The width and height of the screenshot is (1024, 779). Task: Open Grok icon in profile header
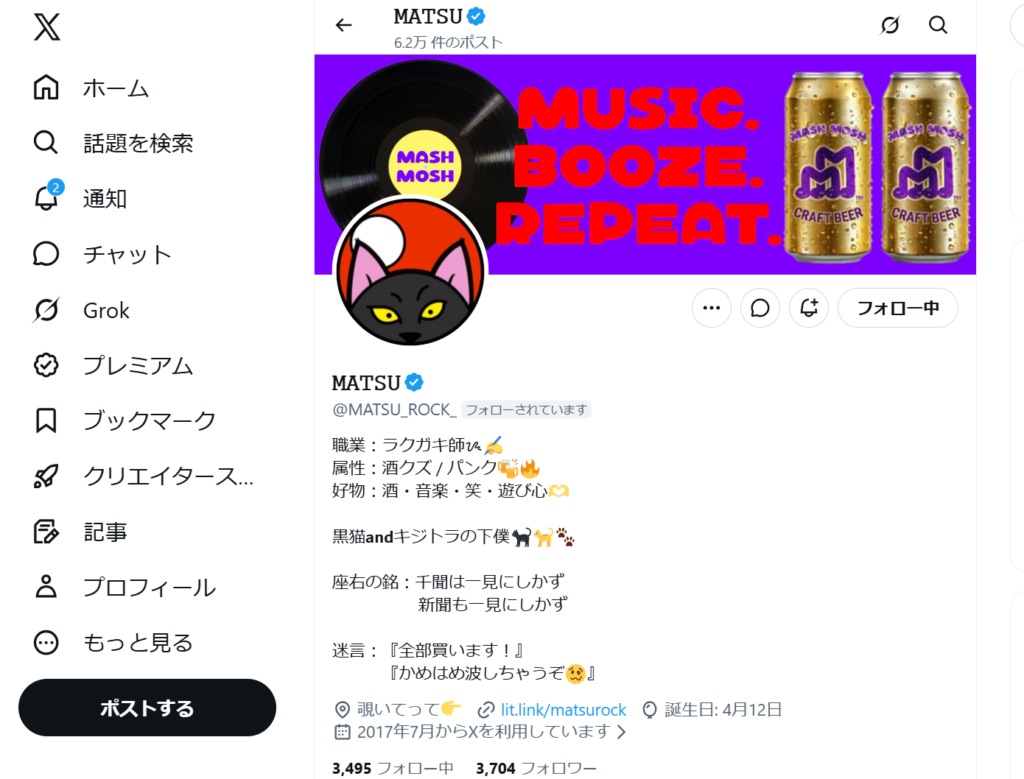pos(889,25)
